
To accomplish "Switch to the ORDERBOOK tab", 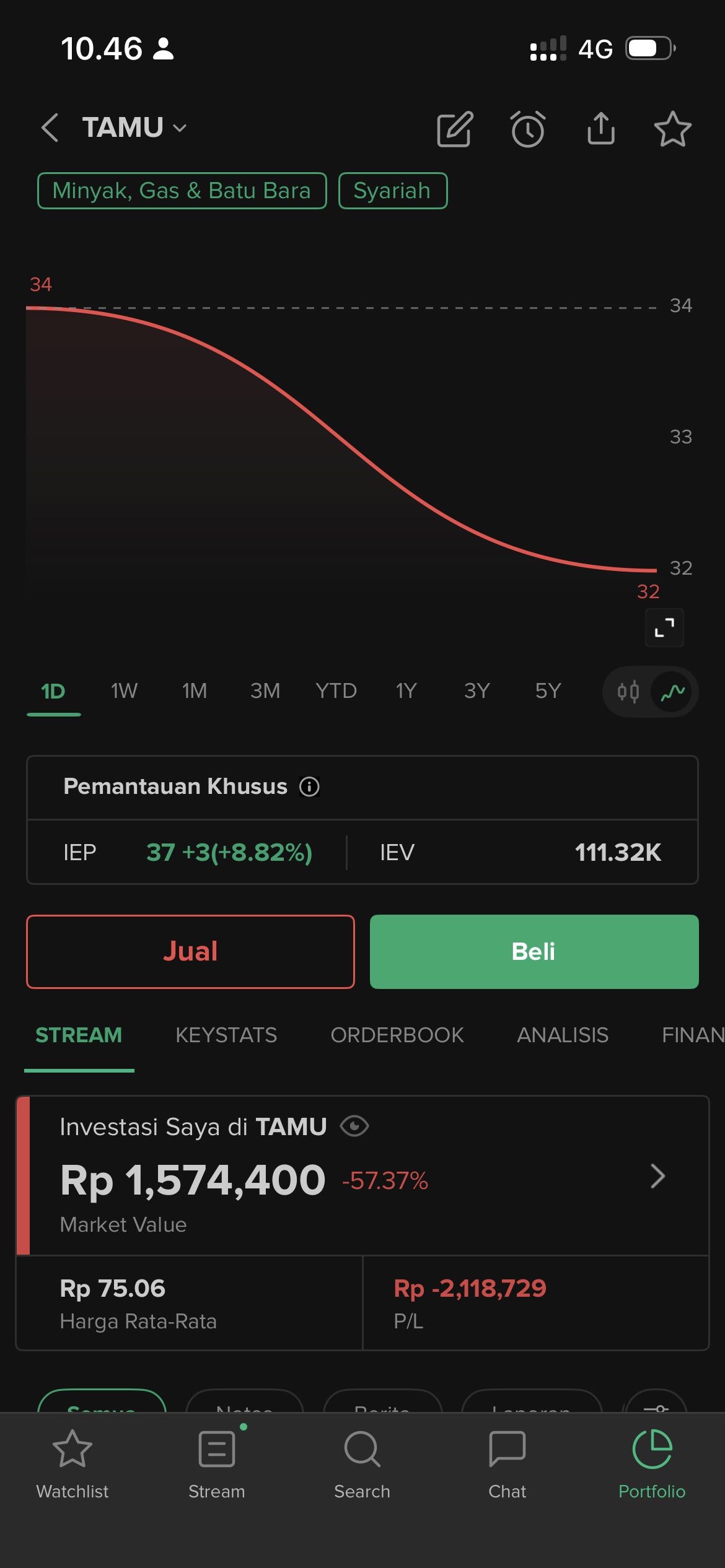I will [397, 1035].
